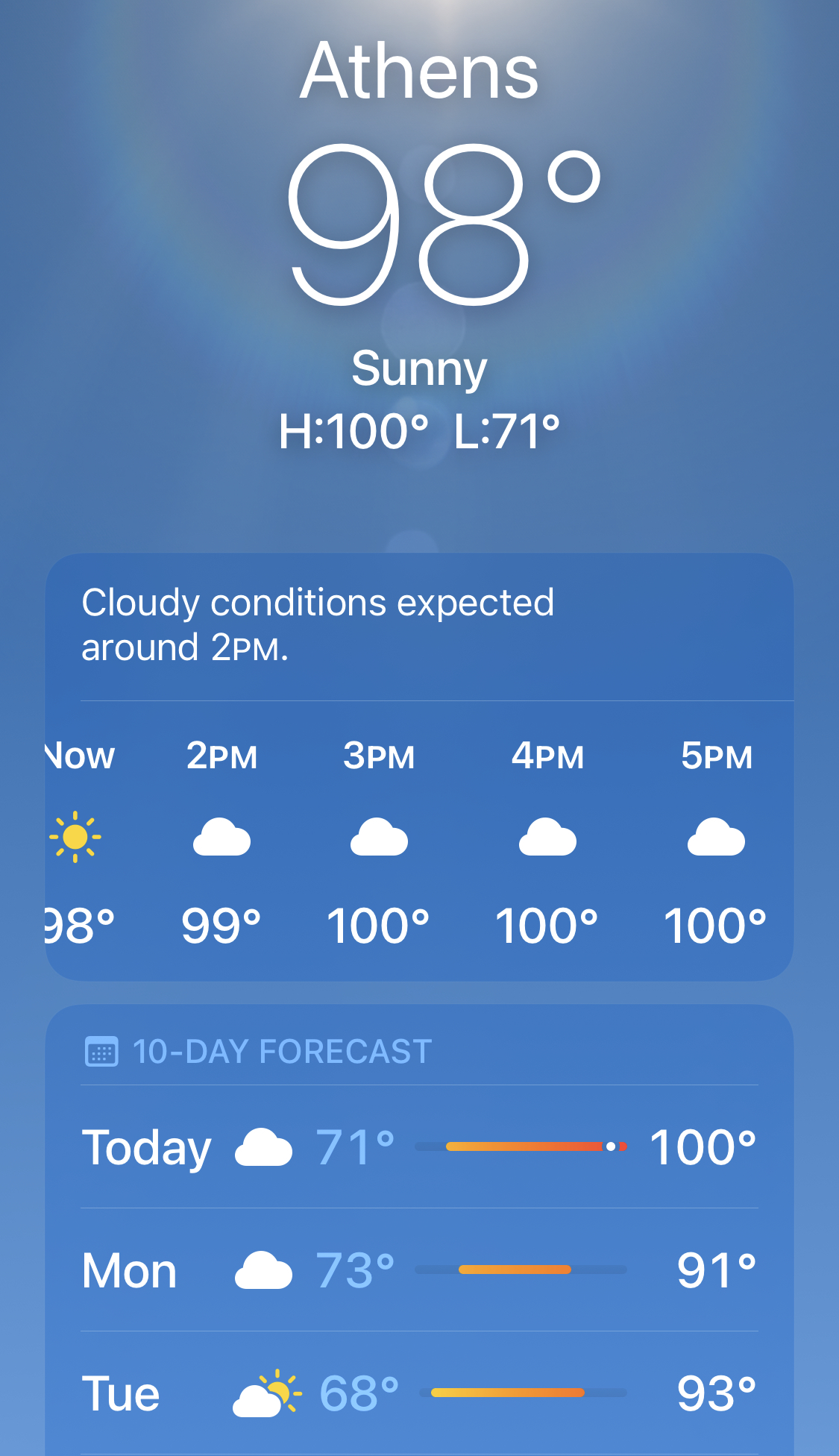Open the Tue forecast row
Screen dimensions: 839x1456
[419, 1393]
